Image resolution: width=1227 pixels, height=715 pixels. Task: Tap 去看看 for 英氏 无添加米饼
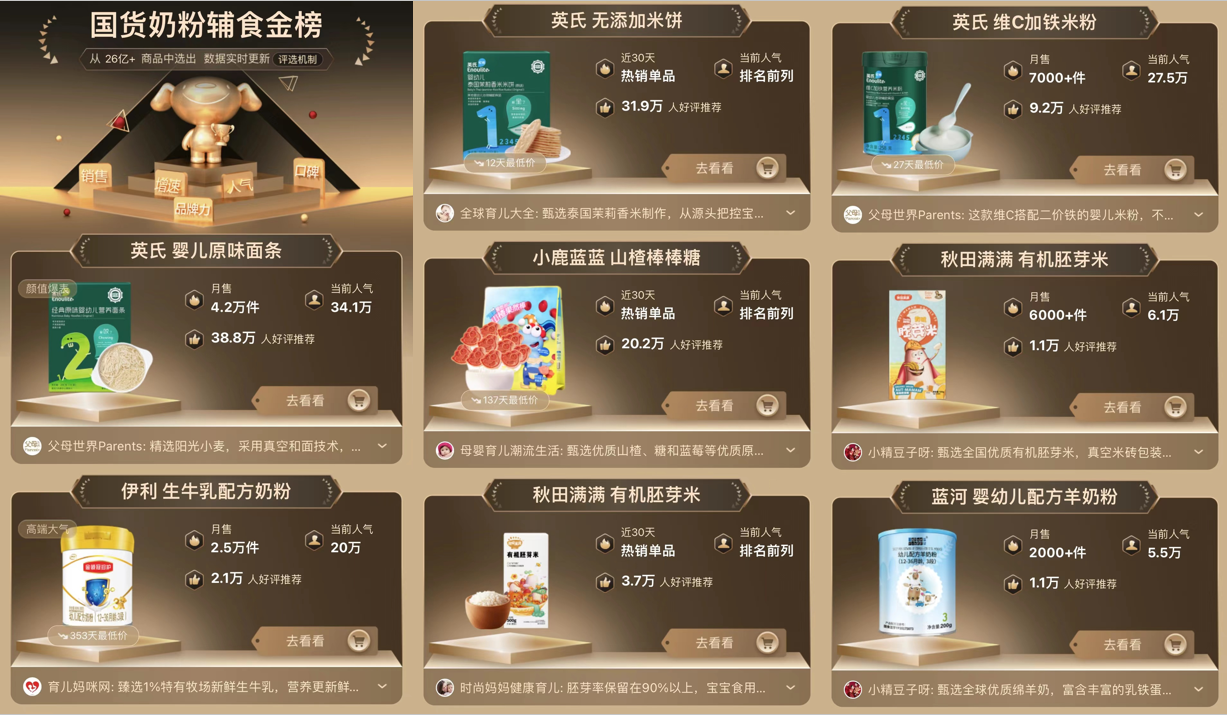725,168
